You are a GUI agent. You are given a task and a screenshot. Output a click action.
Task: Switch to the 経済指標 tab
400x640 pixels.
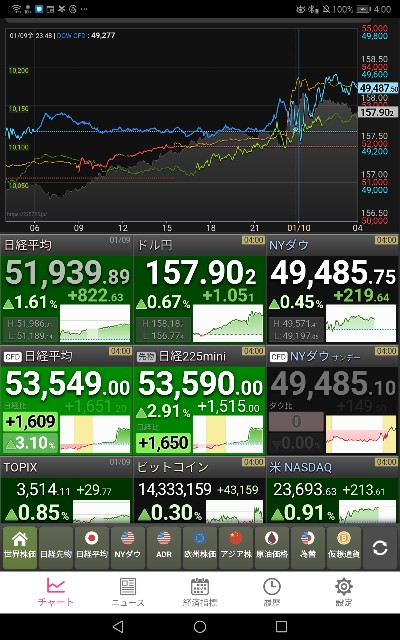coord(200,592)
